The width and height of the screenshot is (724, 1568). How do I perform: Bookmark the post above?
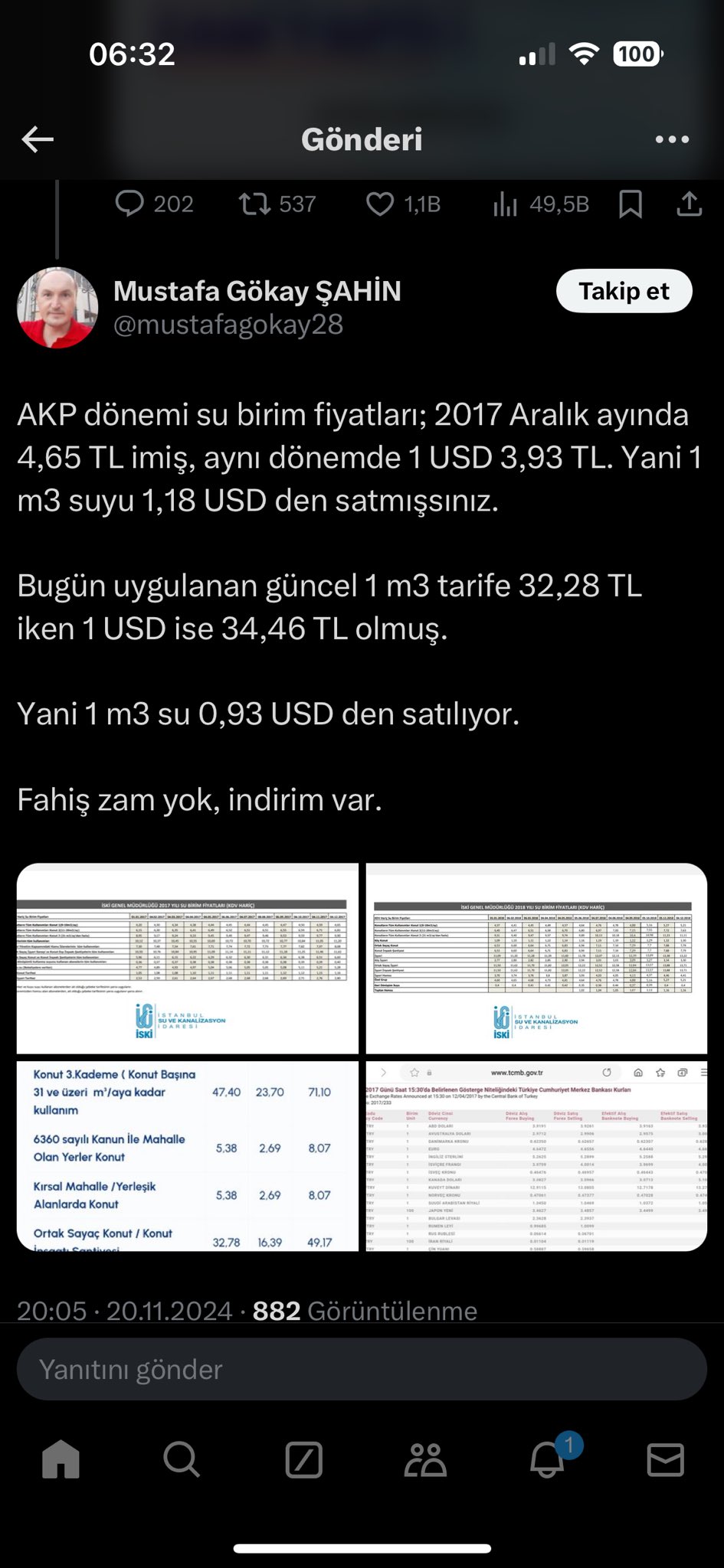[631, 204]
